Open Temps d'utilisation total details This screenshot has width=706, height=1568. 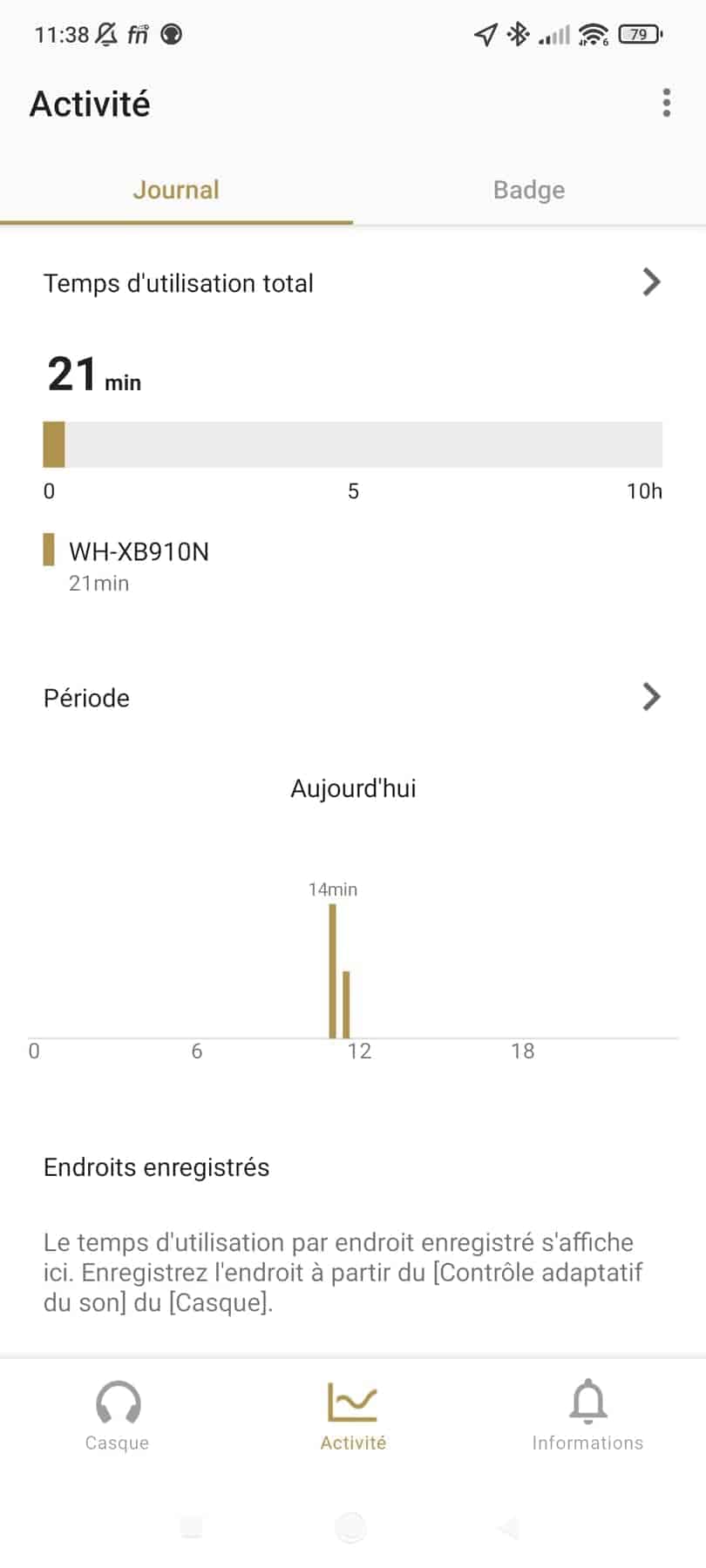(650, 282)
